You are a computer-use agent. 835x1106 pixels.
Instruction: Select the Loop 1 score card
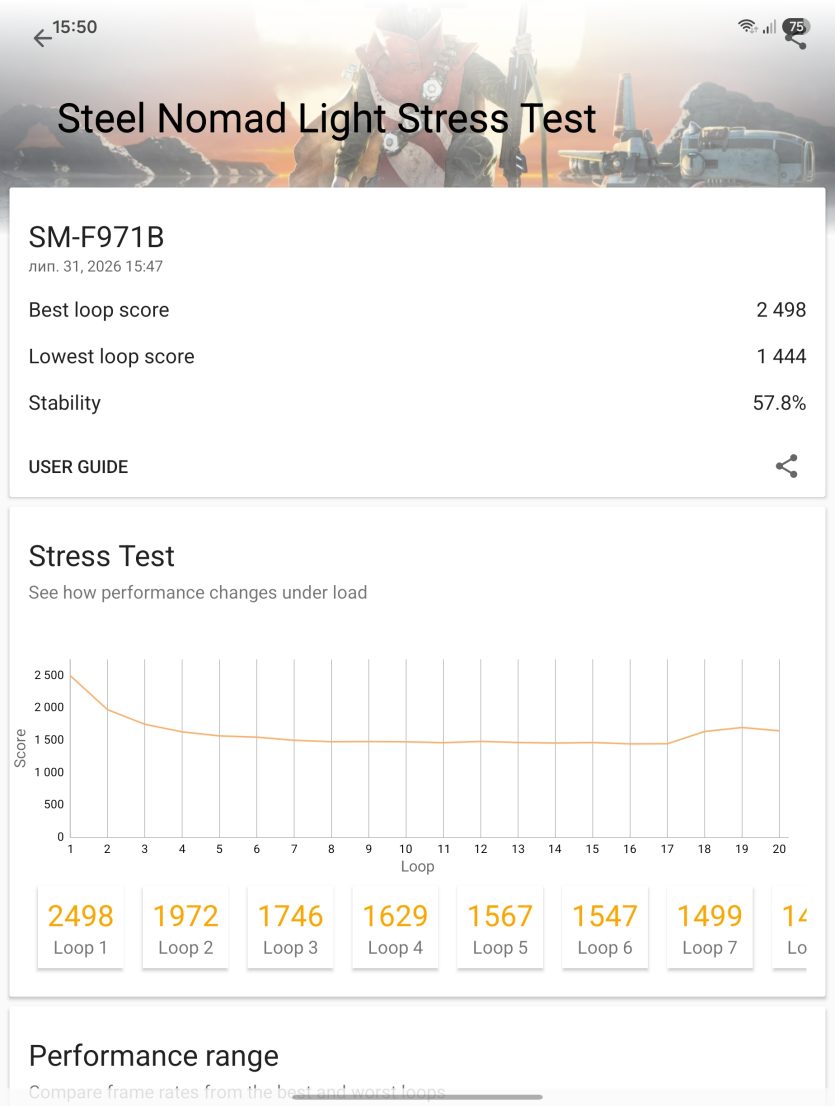click(80, 928)
